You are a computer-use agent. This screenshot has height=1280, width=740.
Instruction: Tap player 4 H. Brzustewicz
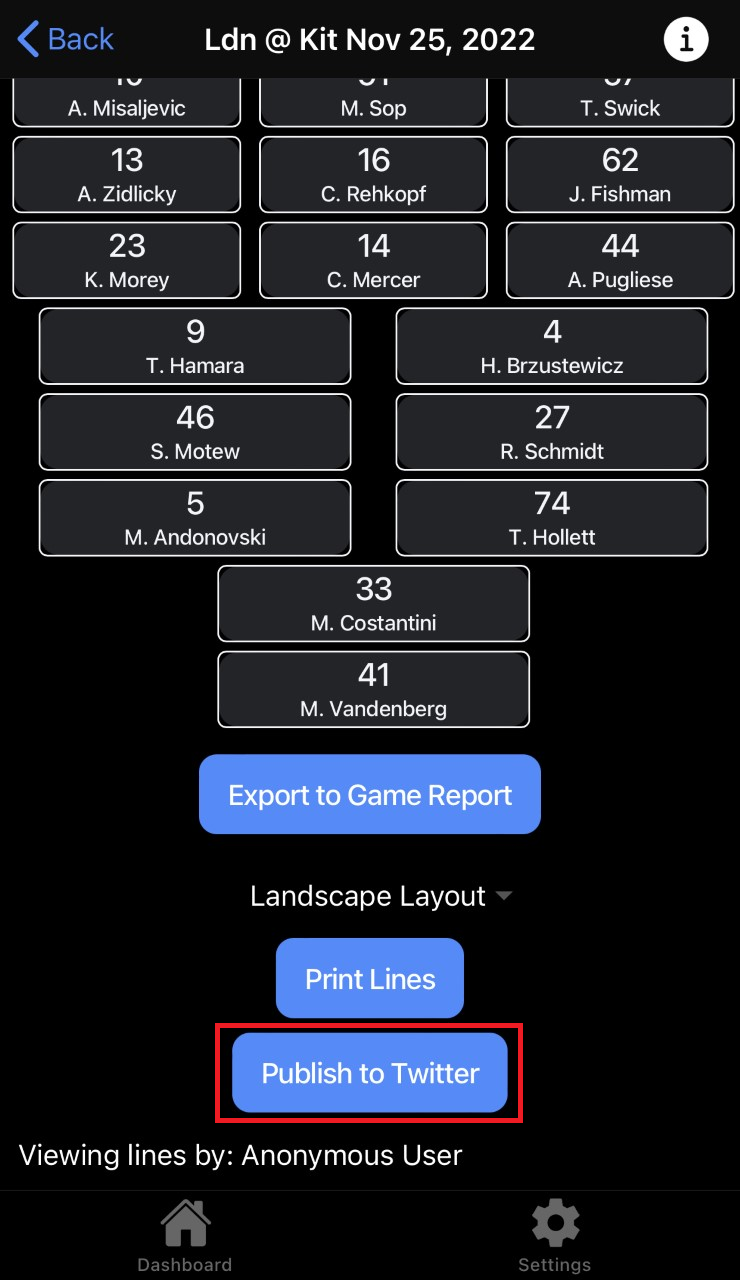coord(552,346)
